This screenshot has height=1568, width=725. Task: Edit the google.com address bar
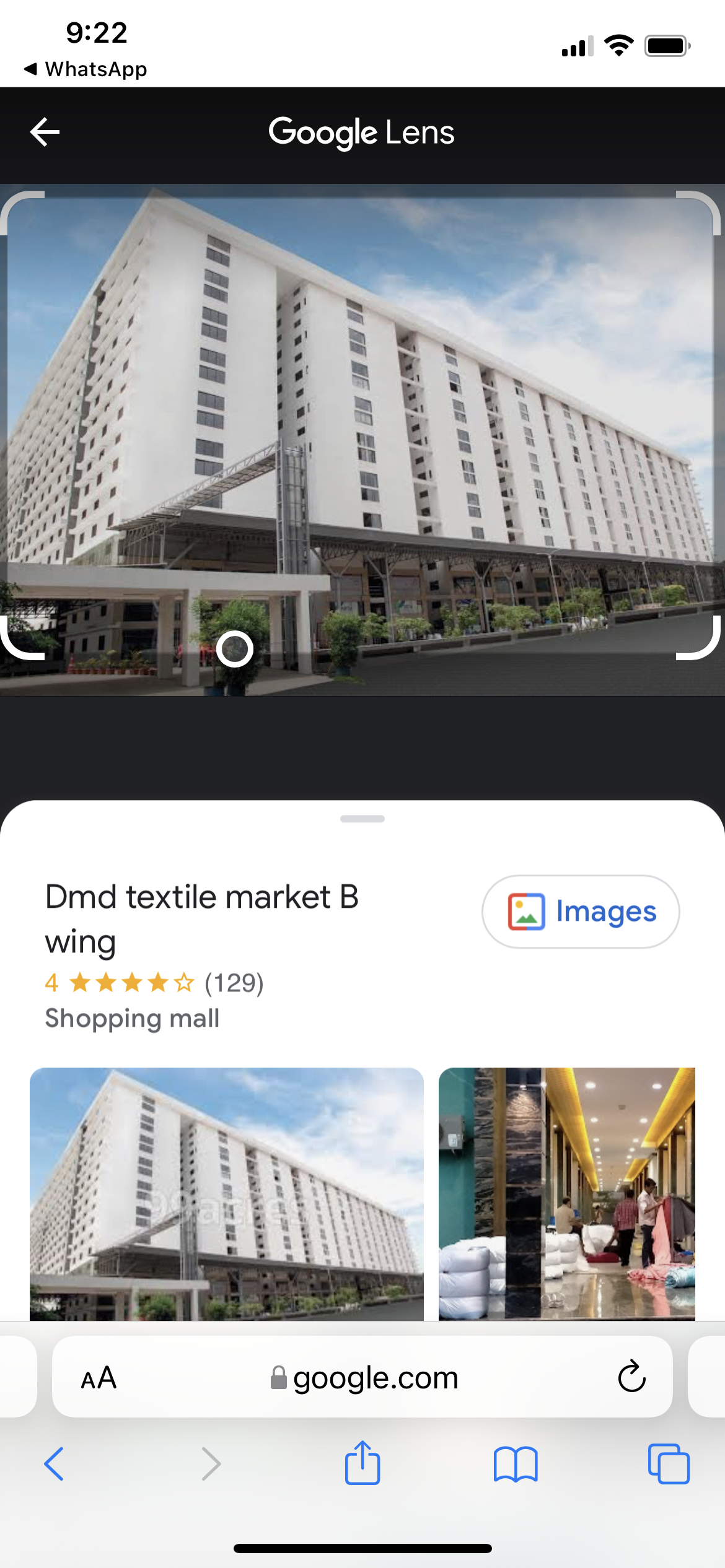(366, 1379)
